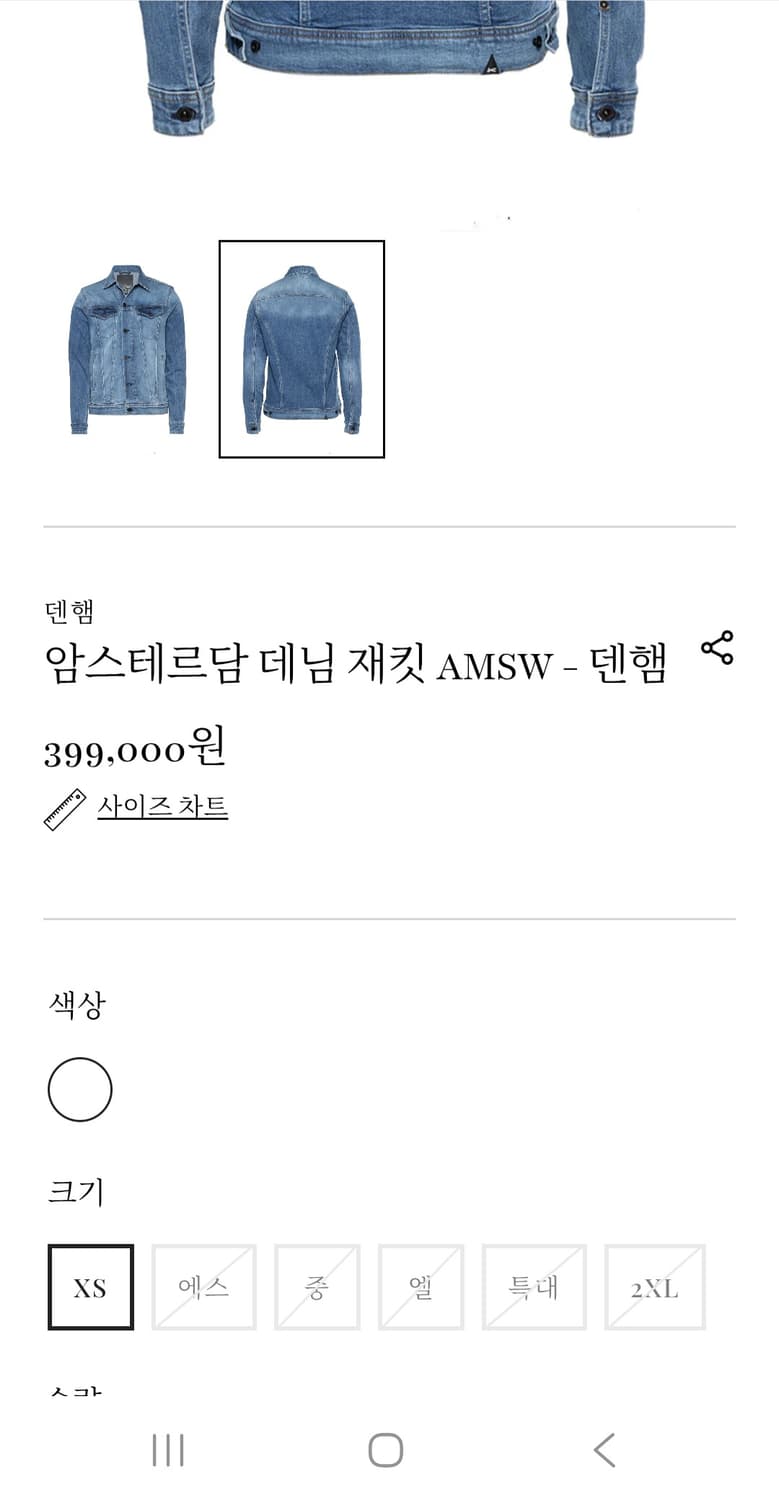The height and width of the screenshot is (1500, 779).
Task: Tap the sold-out 에스 size option
Action: [203, 1287]
